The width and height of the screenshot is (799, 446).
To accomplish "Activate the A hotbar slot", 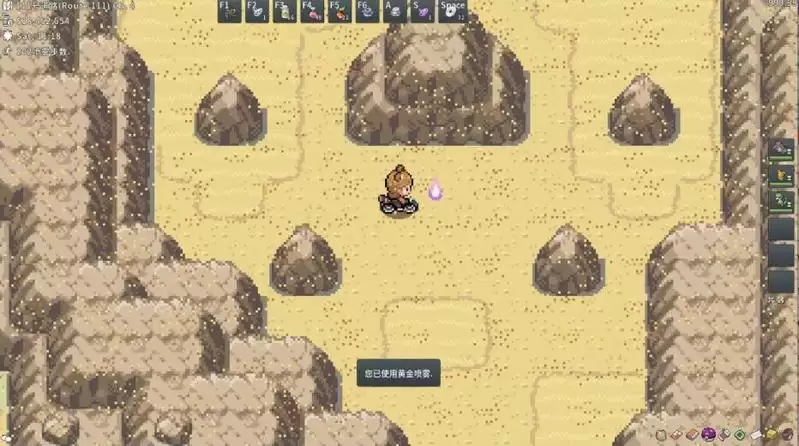I will click(395, 11).
